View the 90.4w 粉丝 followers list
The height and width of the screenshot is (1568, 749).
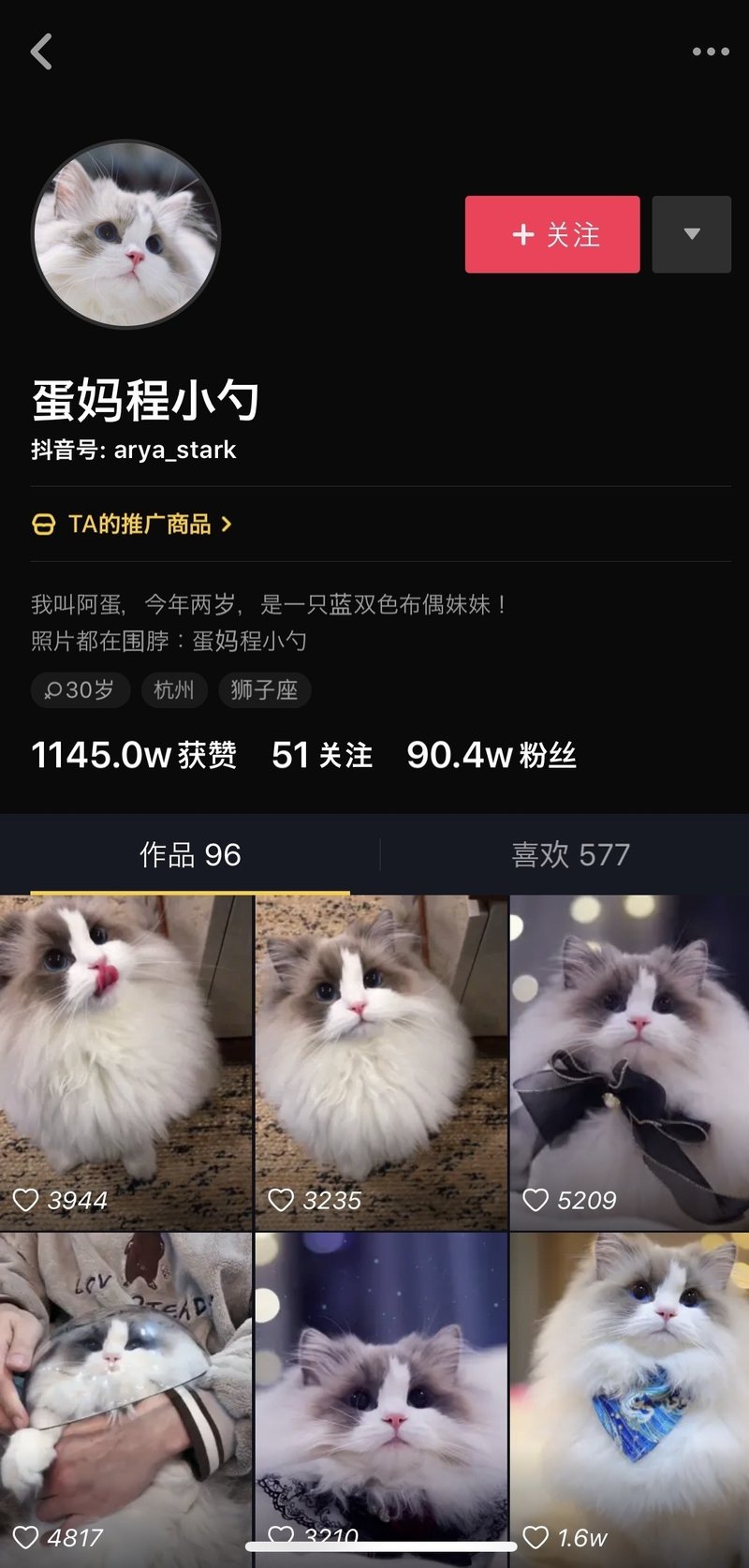492,755
